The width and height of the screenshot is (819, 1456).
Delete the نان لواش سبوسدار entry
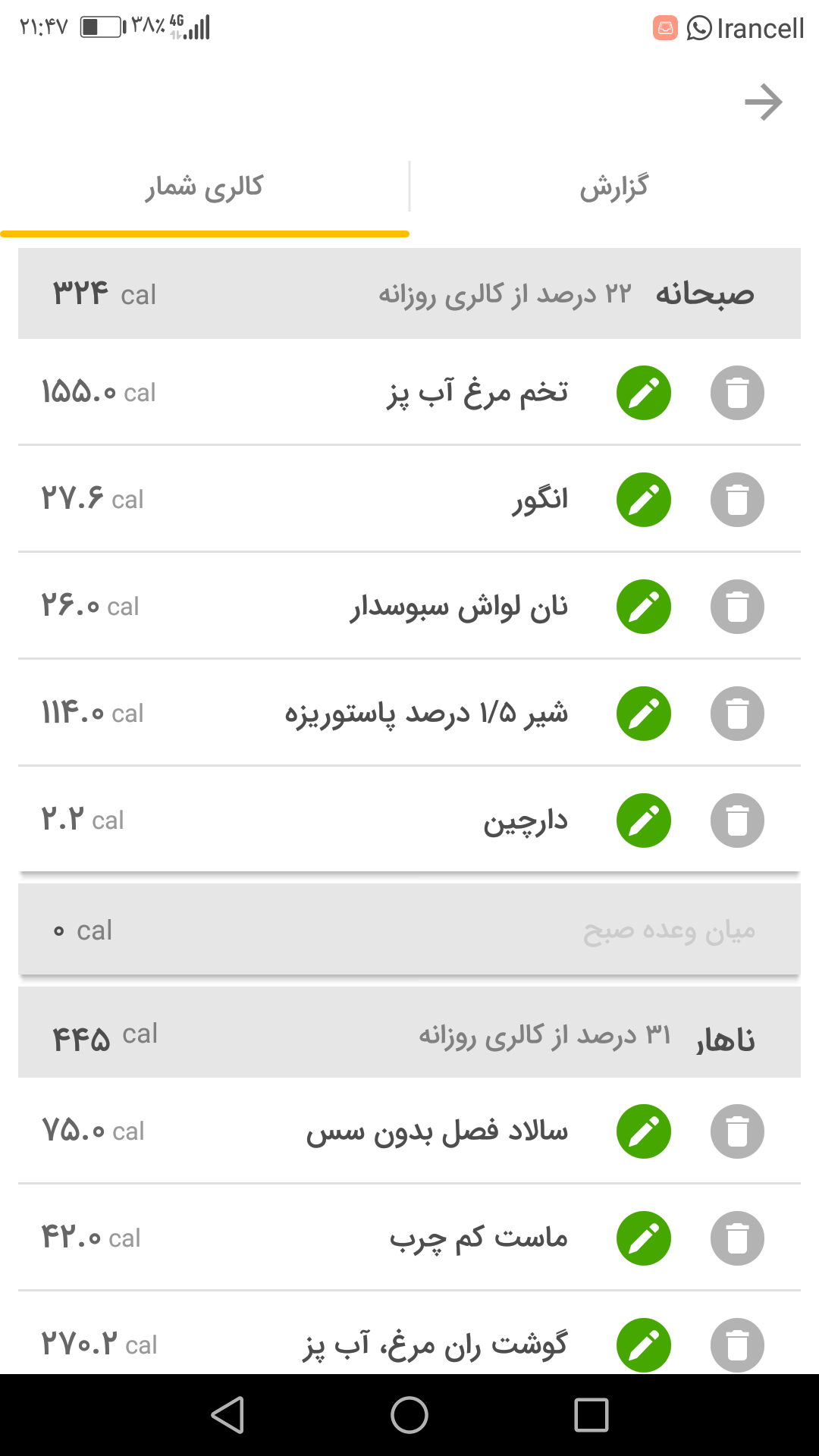click(737, 607)
